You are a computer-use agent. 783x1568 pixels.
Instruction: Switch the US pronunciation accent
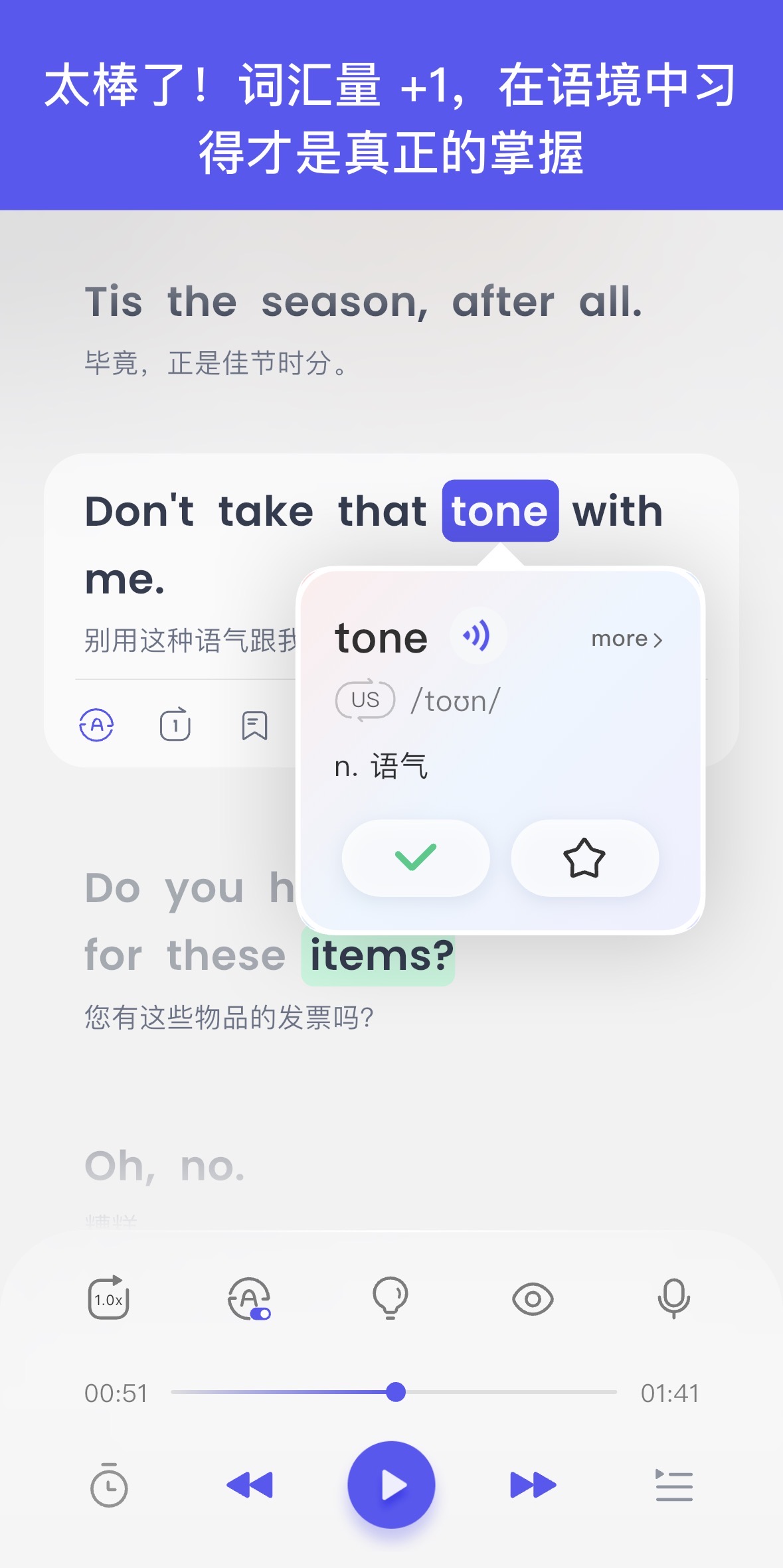point(365,700)
